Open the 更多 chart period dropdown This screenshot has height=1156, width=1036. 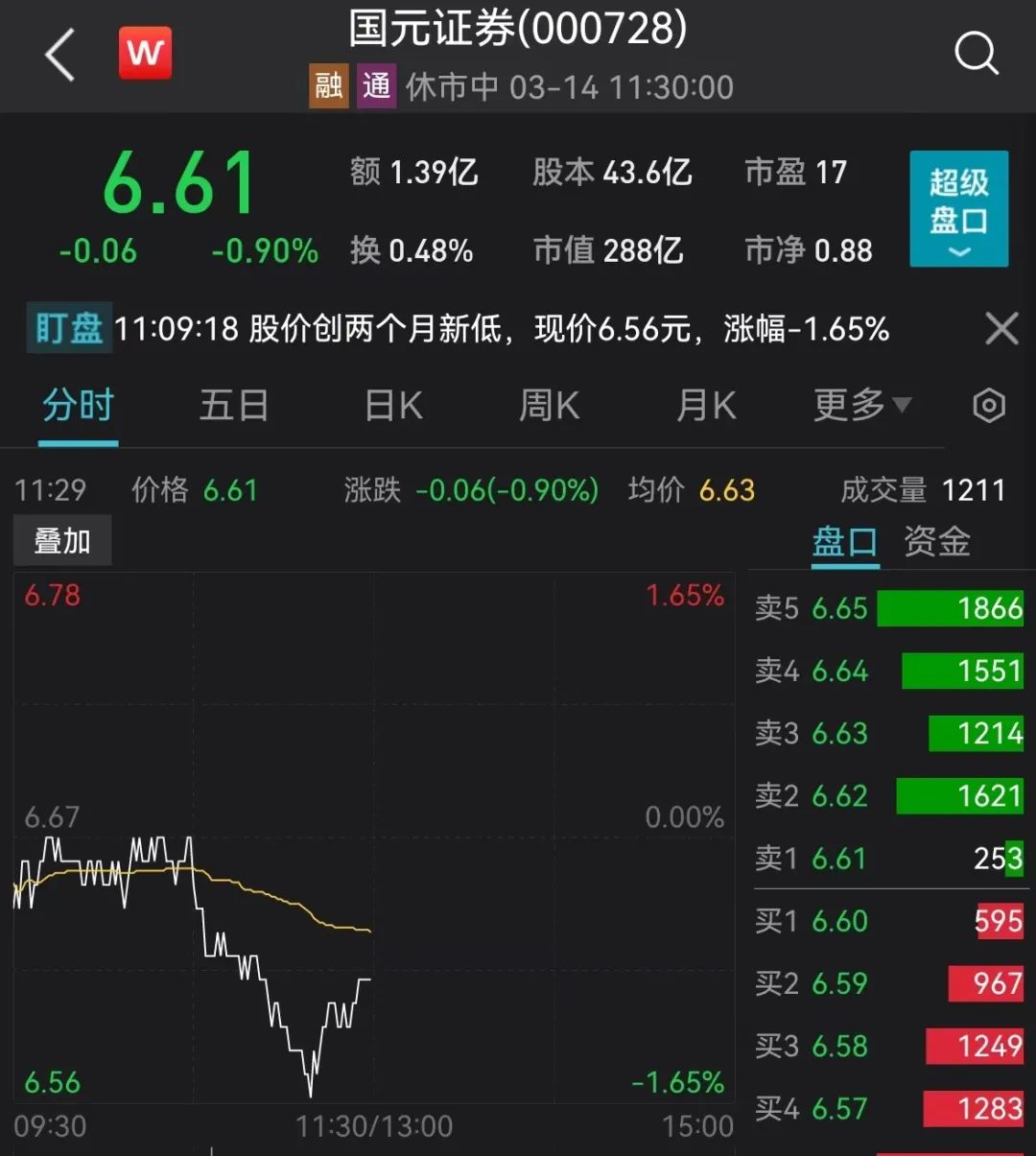click(860, 406)
